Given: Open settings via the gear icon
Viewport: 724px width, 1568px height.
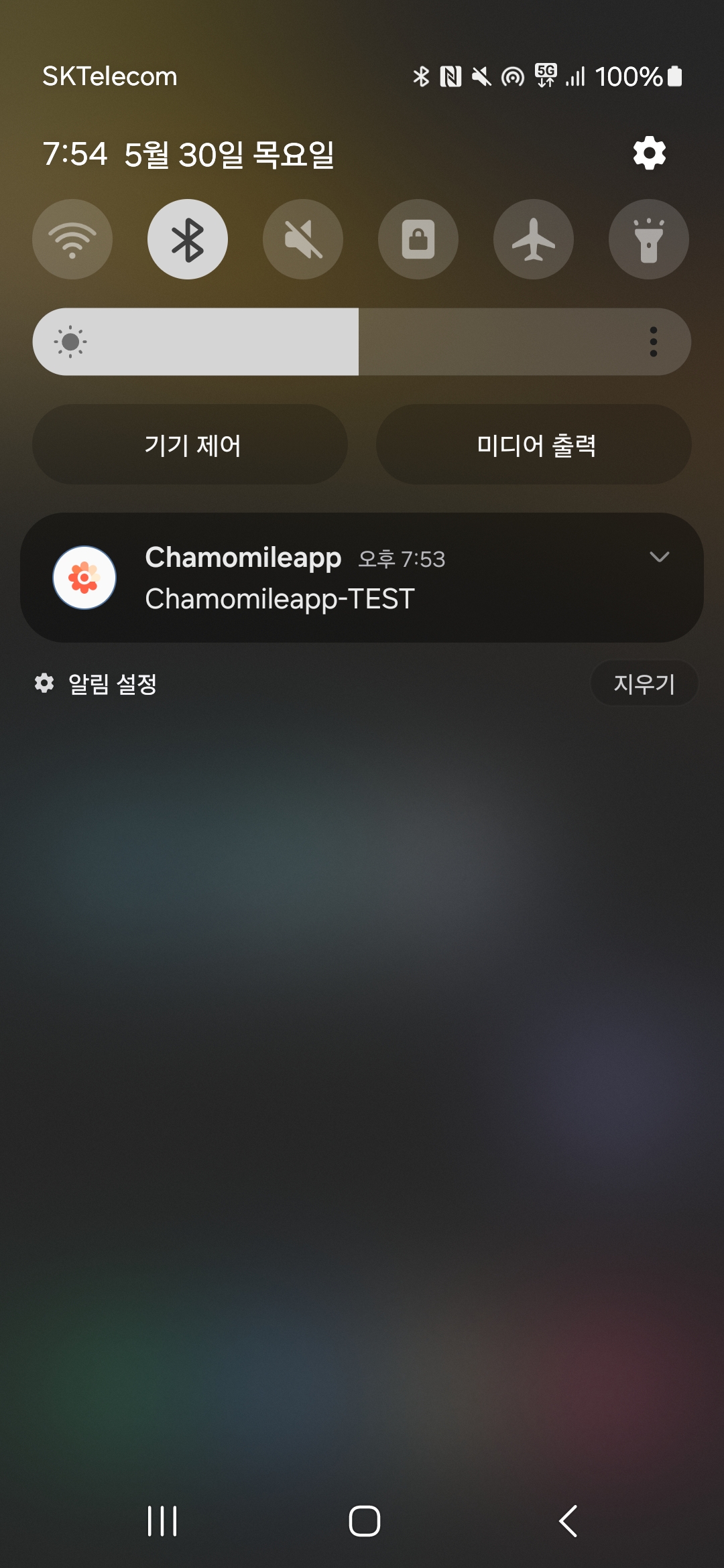Looking at the screenshot, I should [649, 153].
